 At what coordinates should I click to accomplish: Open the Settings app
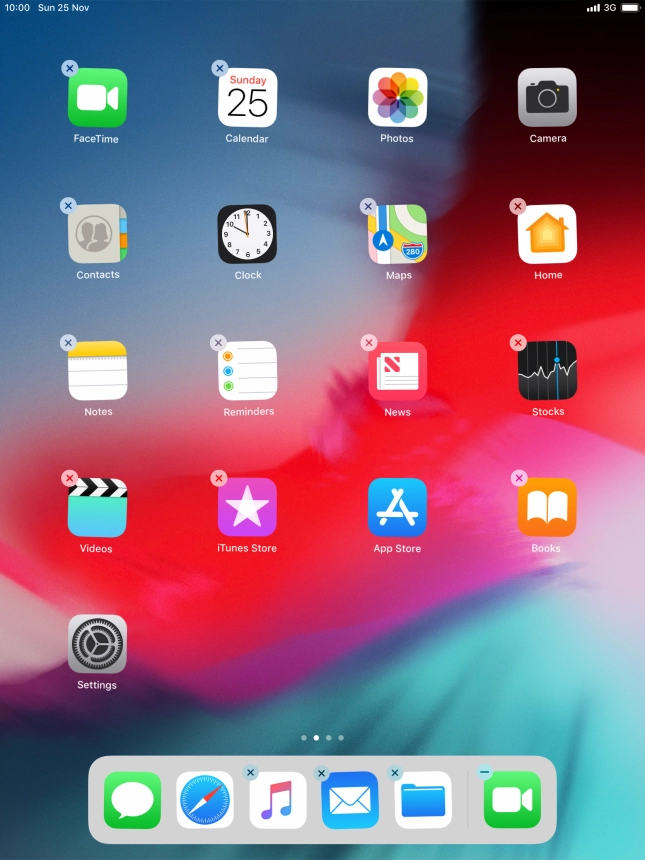tap(97, 644)
